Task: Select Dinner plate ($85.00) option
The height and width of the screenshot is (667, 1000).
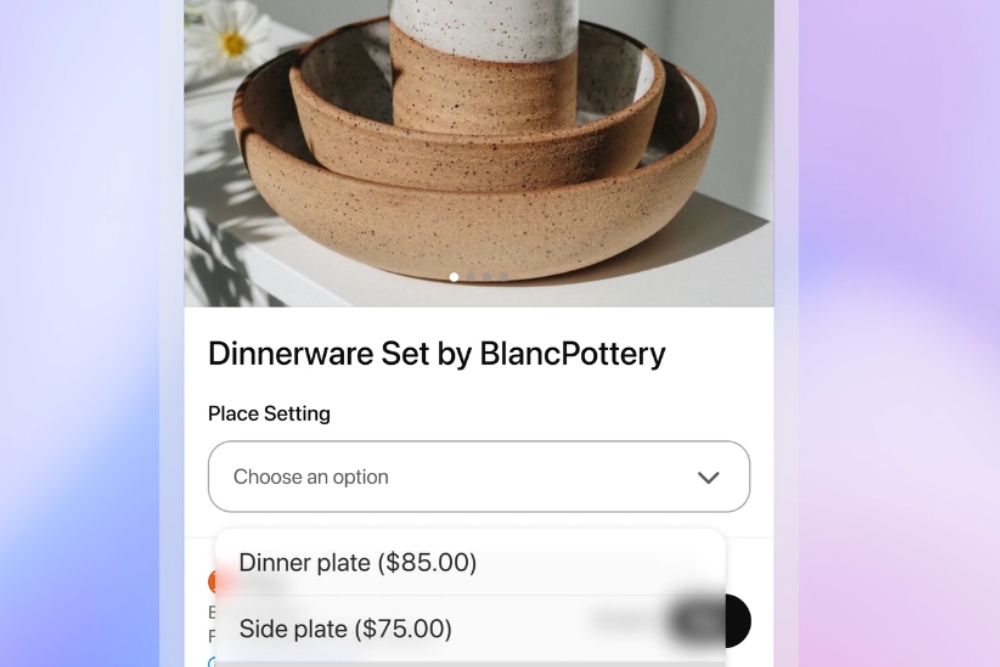Action: click(358, 563)
